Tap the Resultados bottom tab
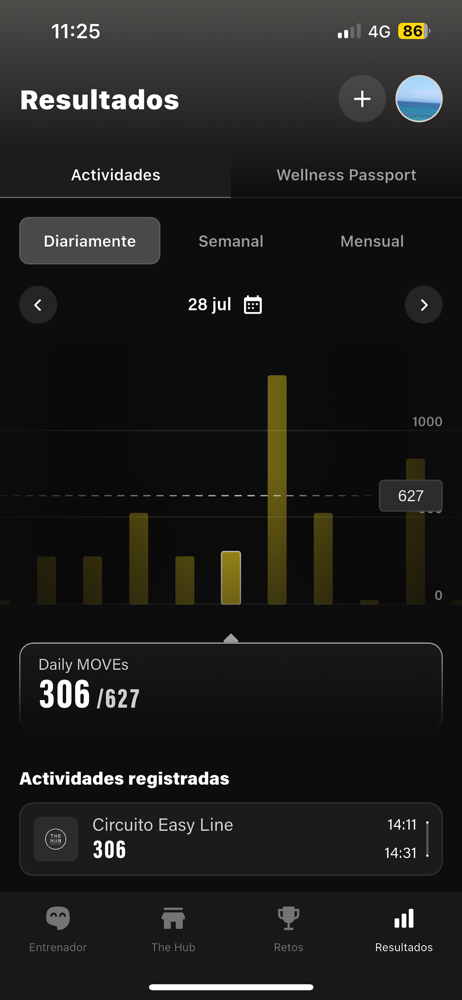This screenshot has width=462, height=1000. [404, 930]
